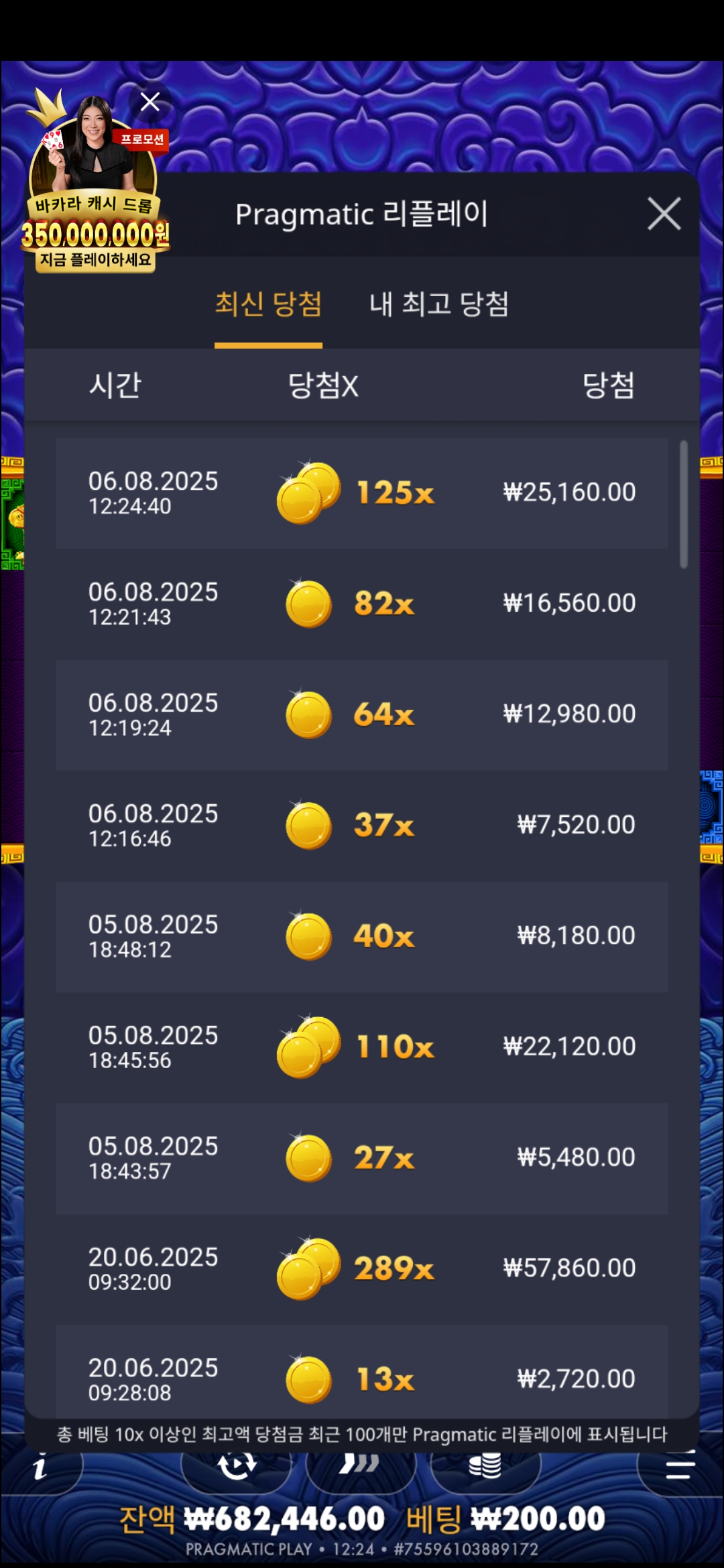
Task: Open the 37x win replay from 12:16:46
Action: pyautogui.click(x=362, y=826)
